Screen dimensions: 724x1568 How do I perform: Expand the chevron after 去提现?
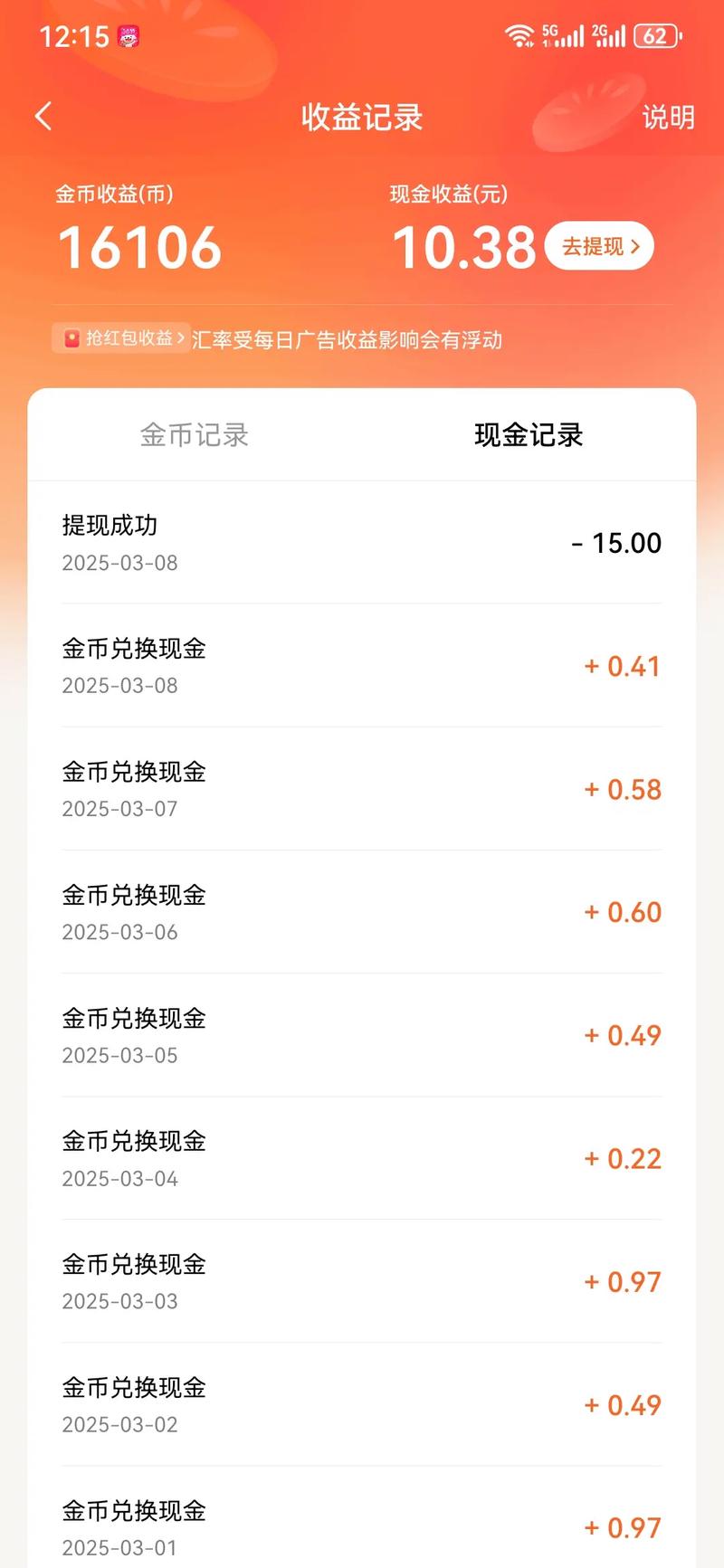click(636, 245)
